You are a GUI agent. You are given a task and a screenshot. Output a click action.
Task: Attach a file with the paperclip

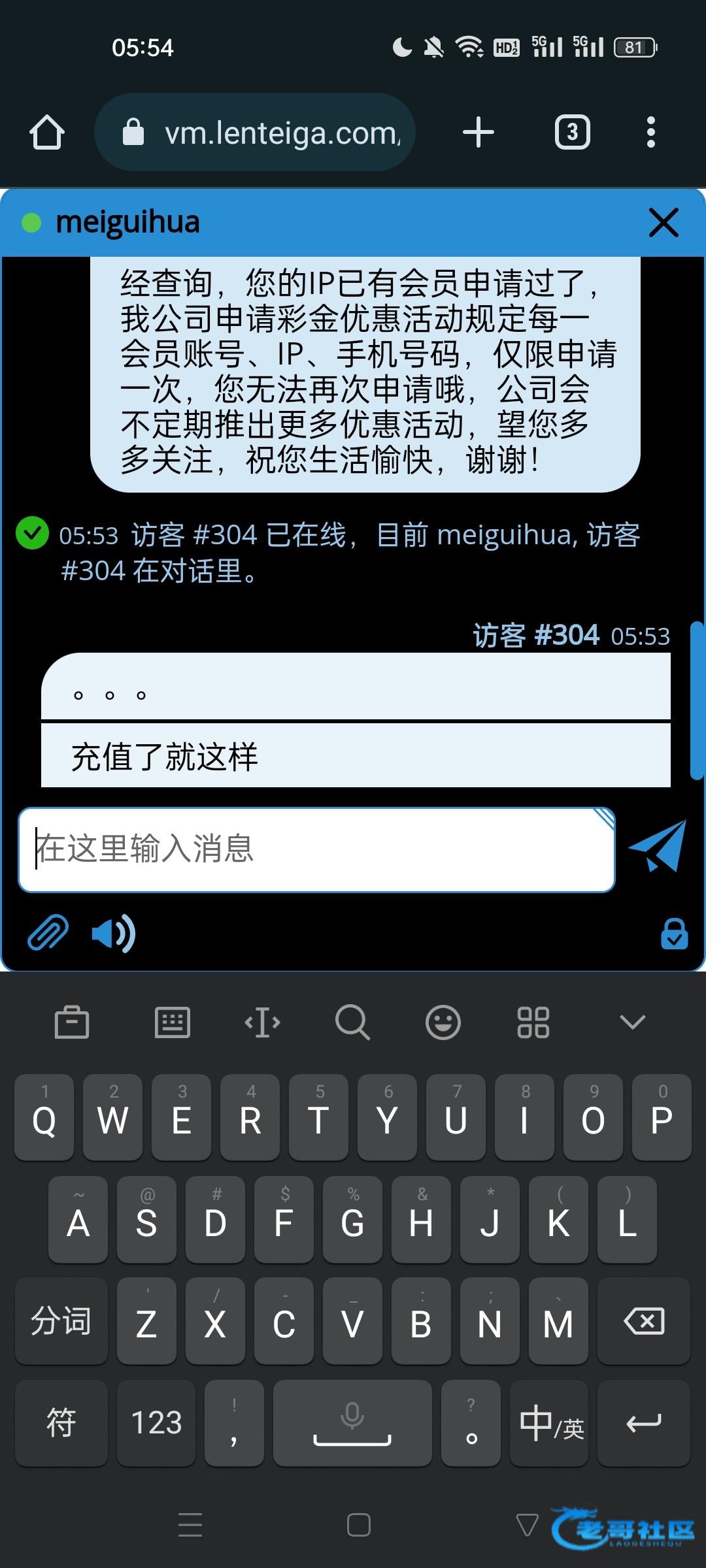click(48, 933)
